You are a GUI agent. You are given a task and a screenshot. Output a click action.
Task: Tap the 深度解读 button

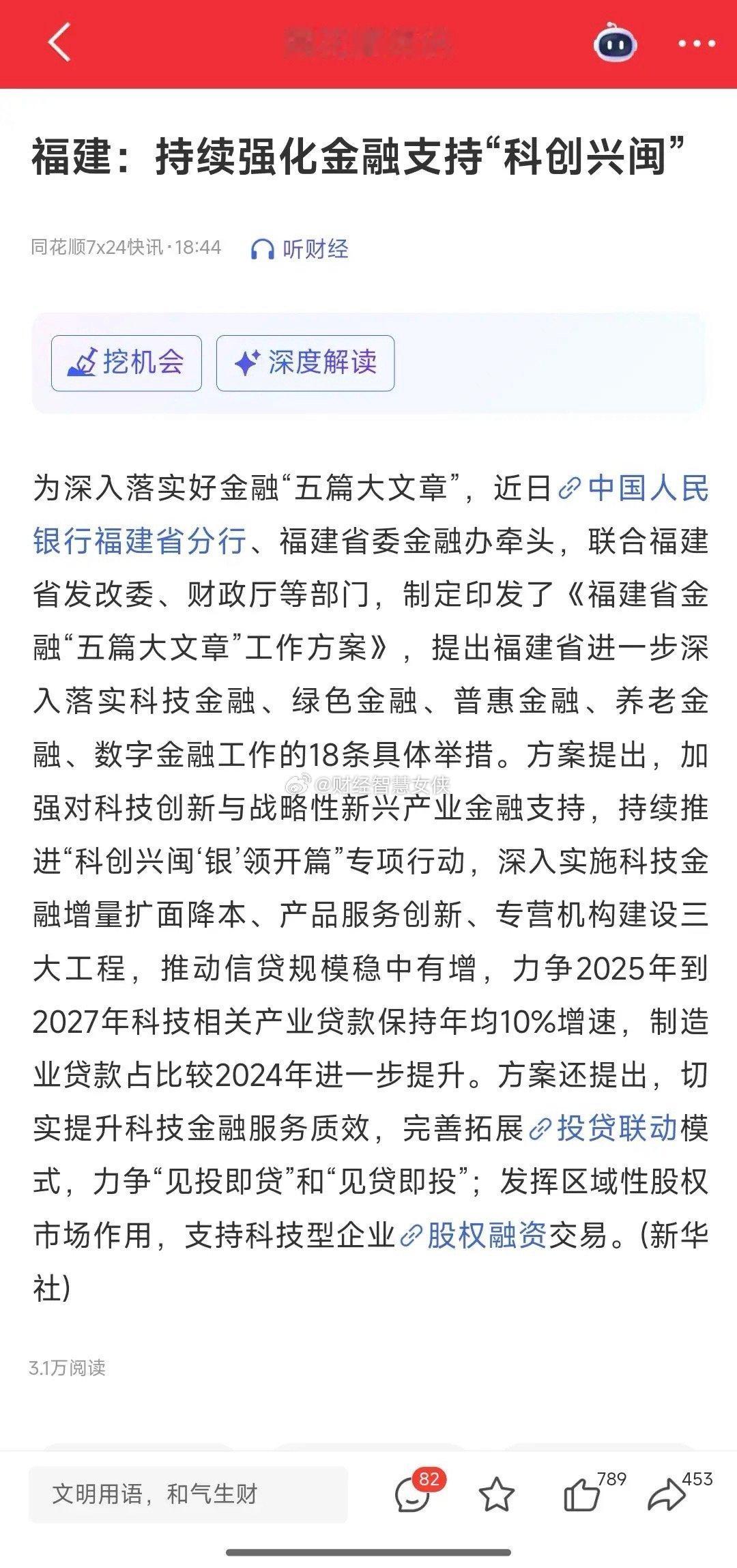pyautogui.click(x=305, y=364)
